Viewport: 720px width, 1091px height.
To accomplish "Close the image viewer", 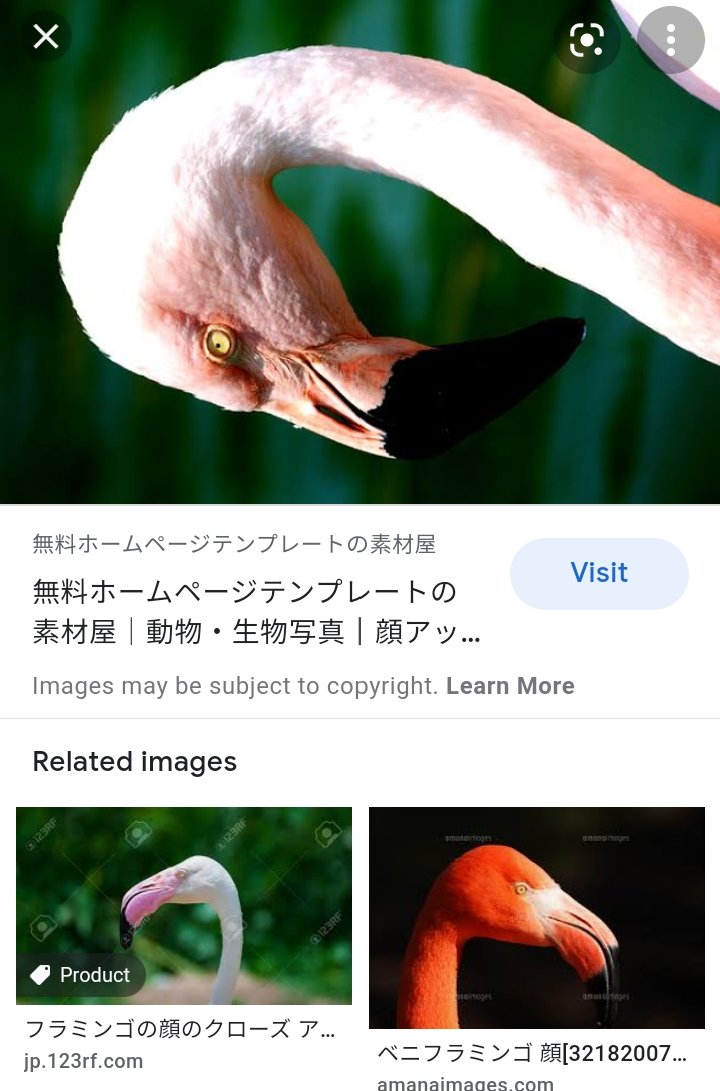I will coord(46,37).
